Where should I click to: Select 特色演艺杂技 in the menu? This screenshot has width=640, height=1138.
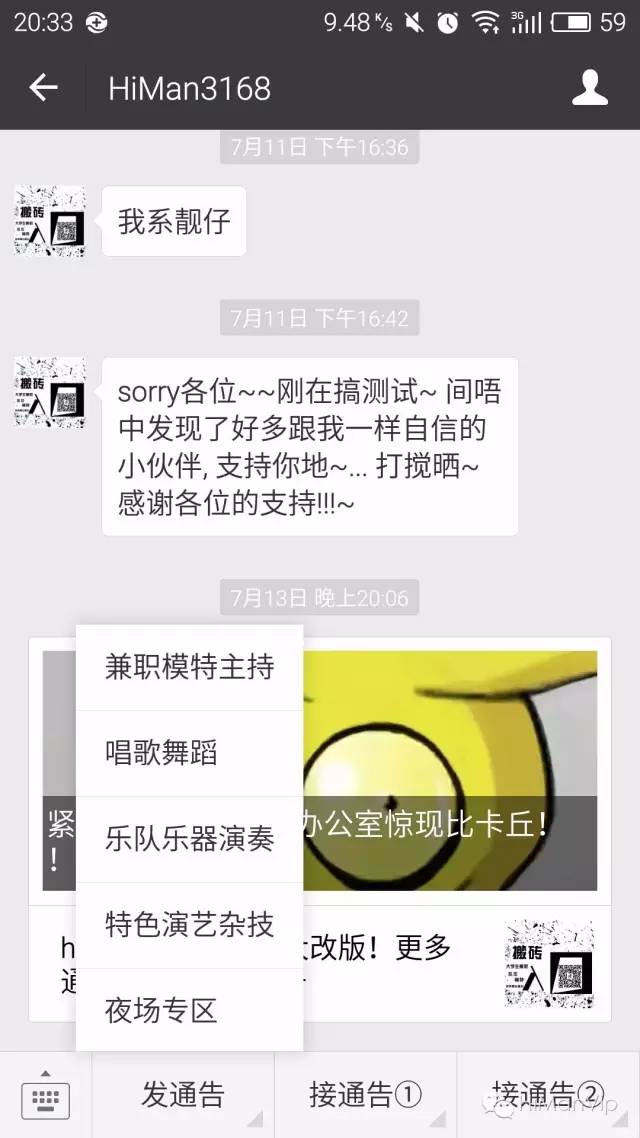click(189, 925)
